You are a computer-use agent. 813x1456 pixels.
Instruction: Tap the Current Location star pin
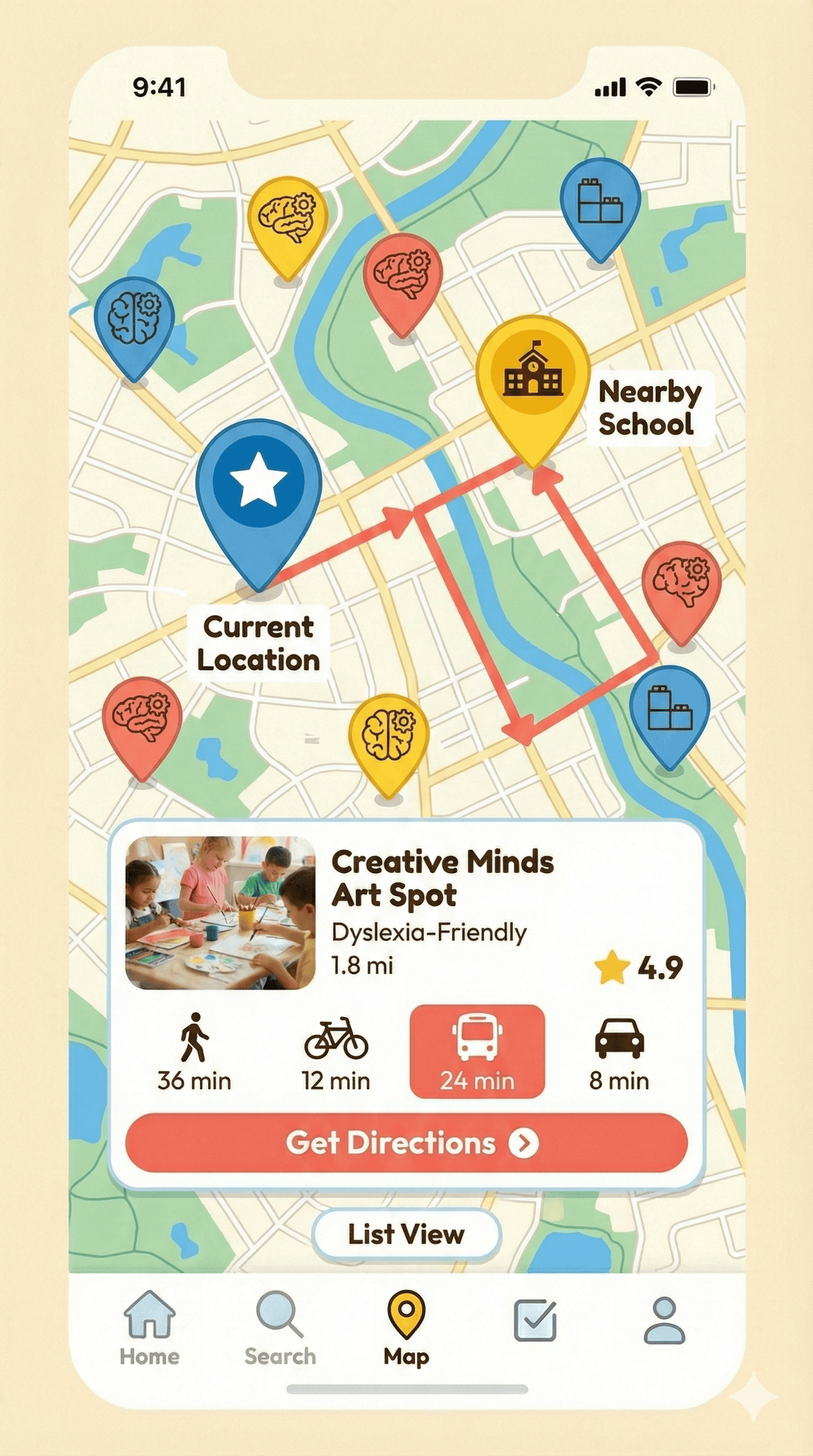point(258,484)
